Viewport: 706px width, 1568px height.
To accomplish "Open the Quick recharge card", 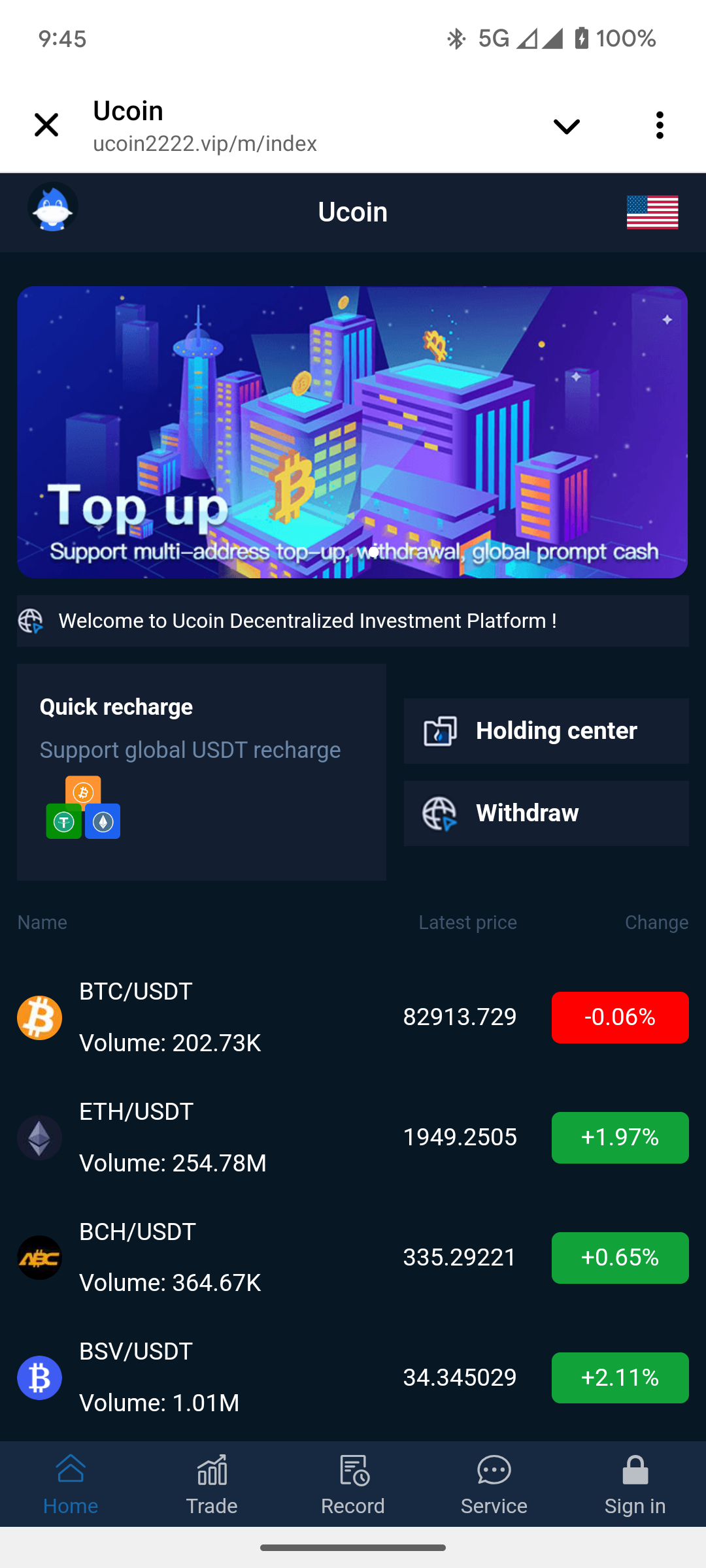I will pos(201,772).
